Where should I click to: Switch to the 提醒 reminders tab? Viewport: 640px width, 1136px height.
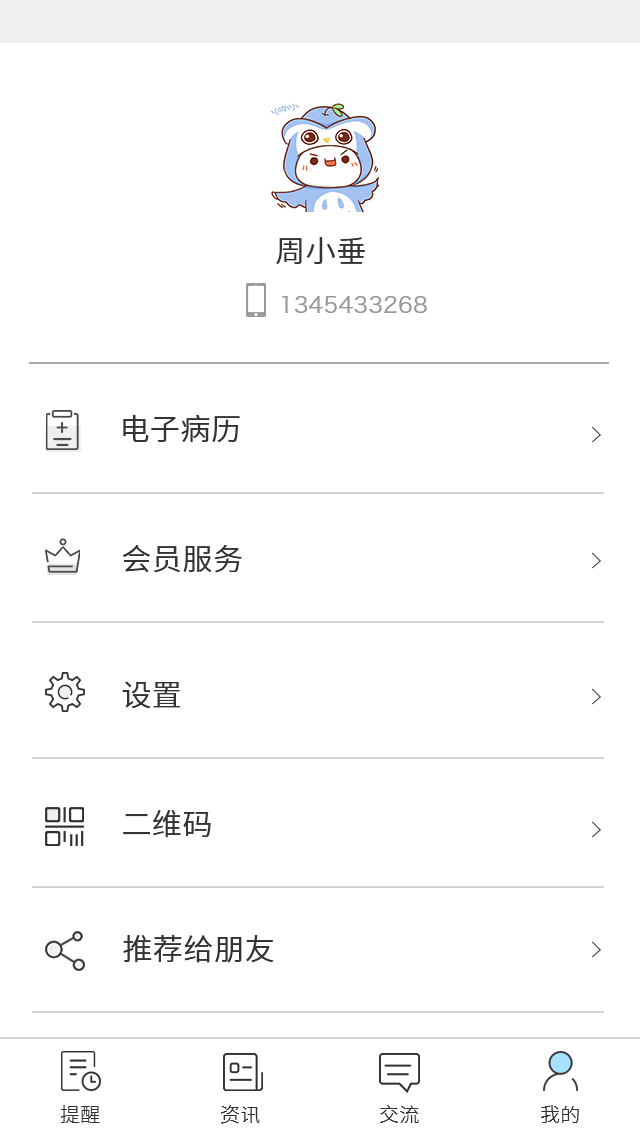[x=80, y=1087]
